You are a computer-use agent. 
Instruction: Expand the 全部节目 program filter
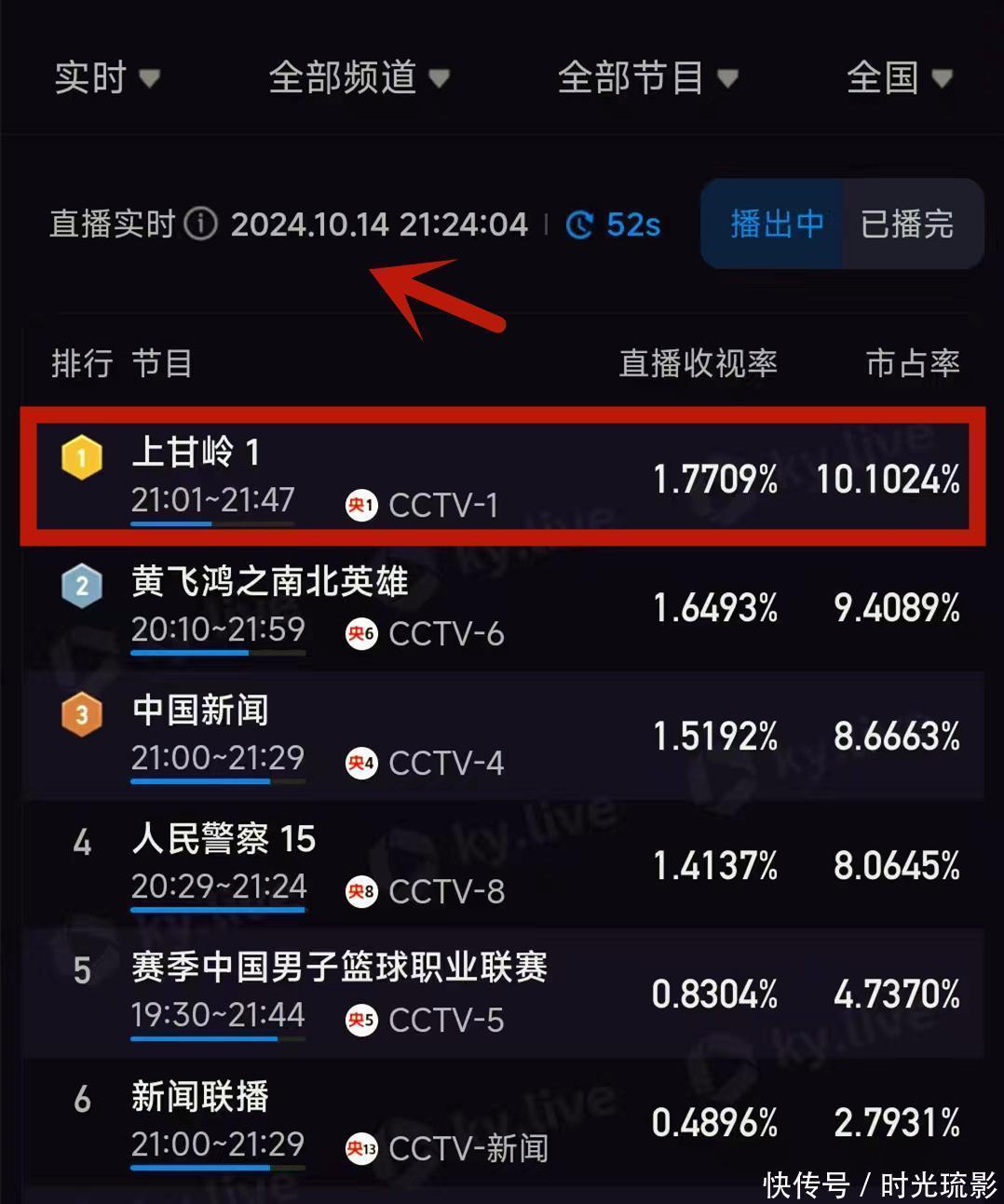click(647, 77)
